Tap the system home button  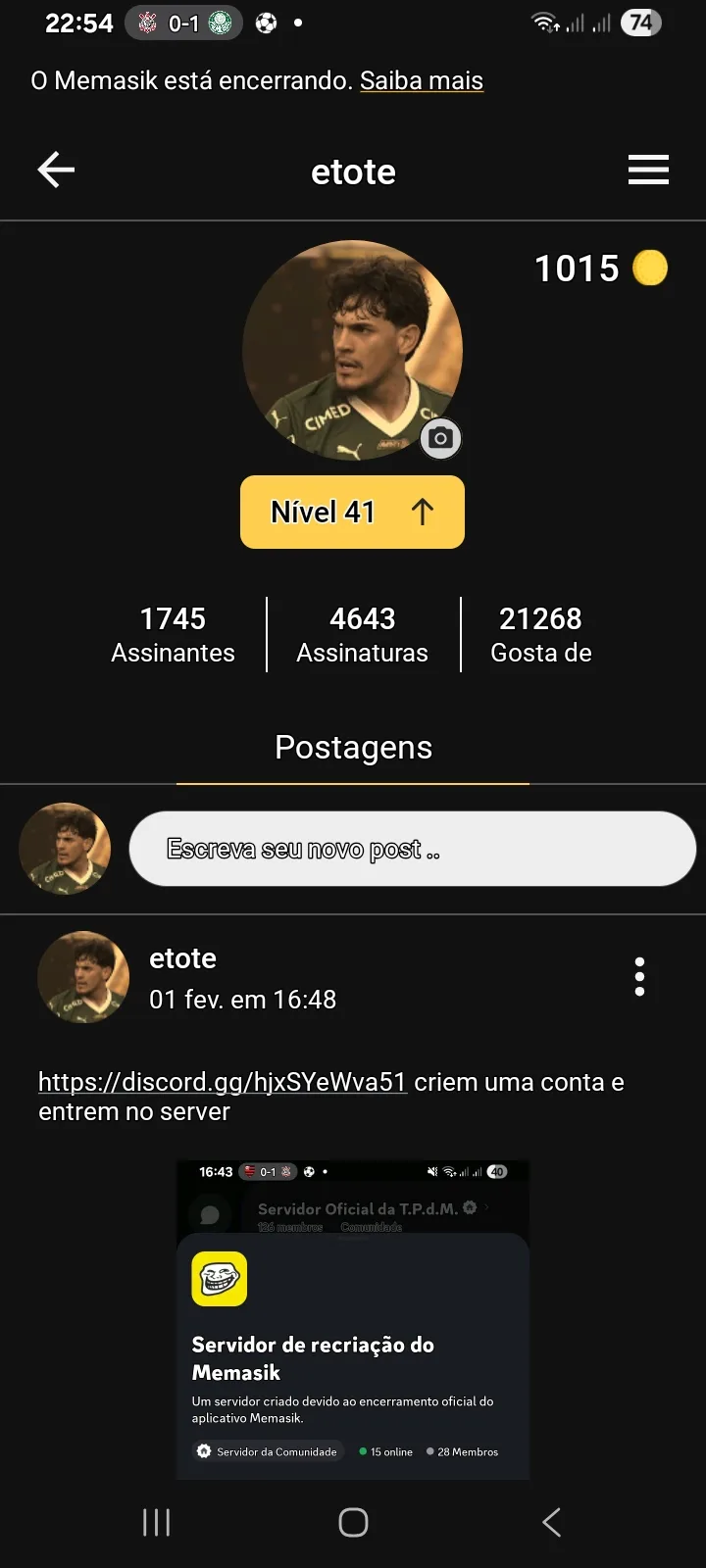(353, 1522)
